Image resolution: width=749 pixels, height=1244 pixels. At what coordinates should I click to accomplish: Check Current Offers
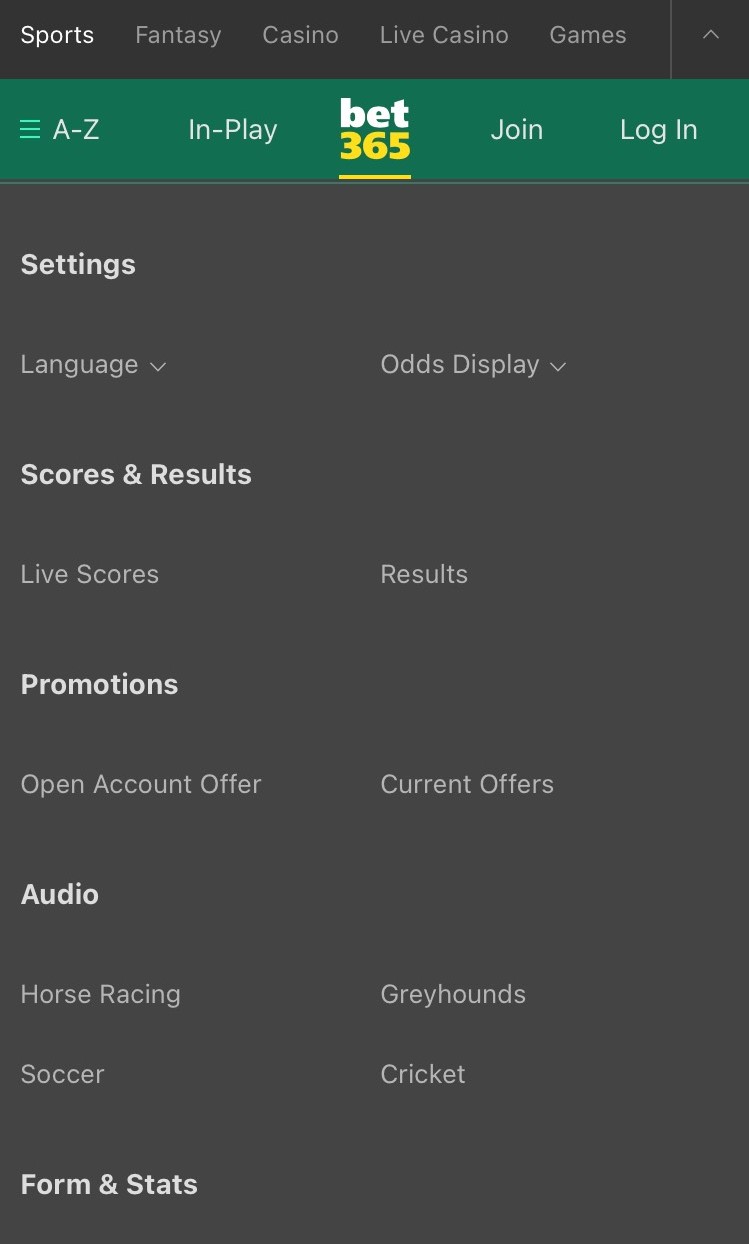467,784
